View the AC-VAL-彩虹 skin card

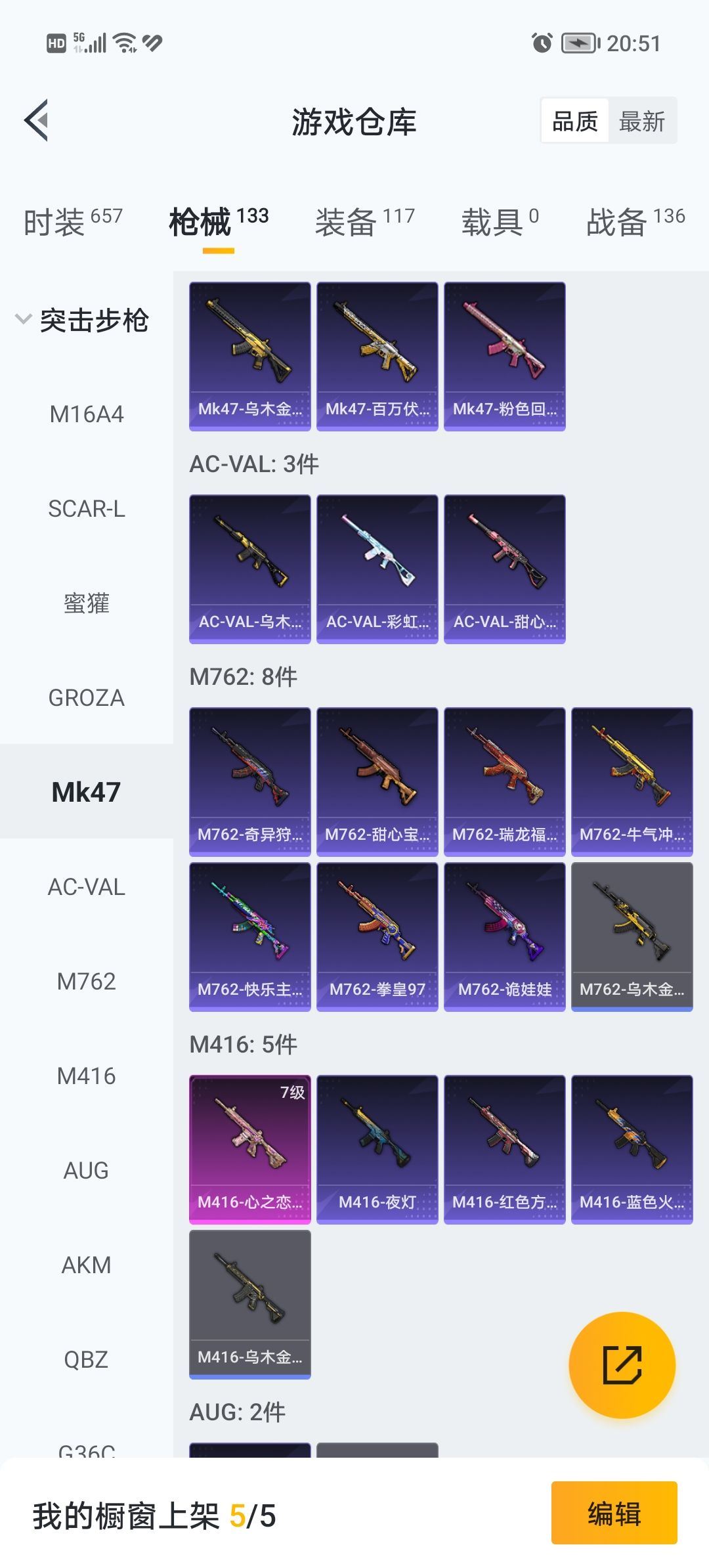pos(378,568)
